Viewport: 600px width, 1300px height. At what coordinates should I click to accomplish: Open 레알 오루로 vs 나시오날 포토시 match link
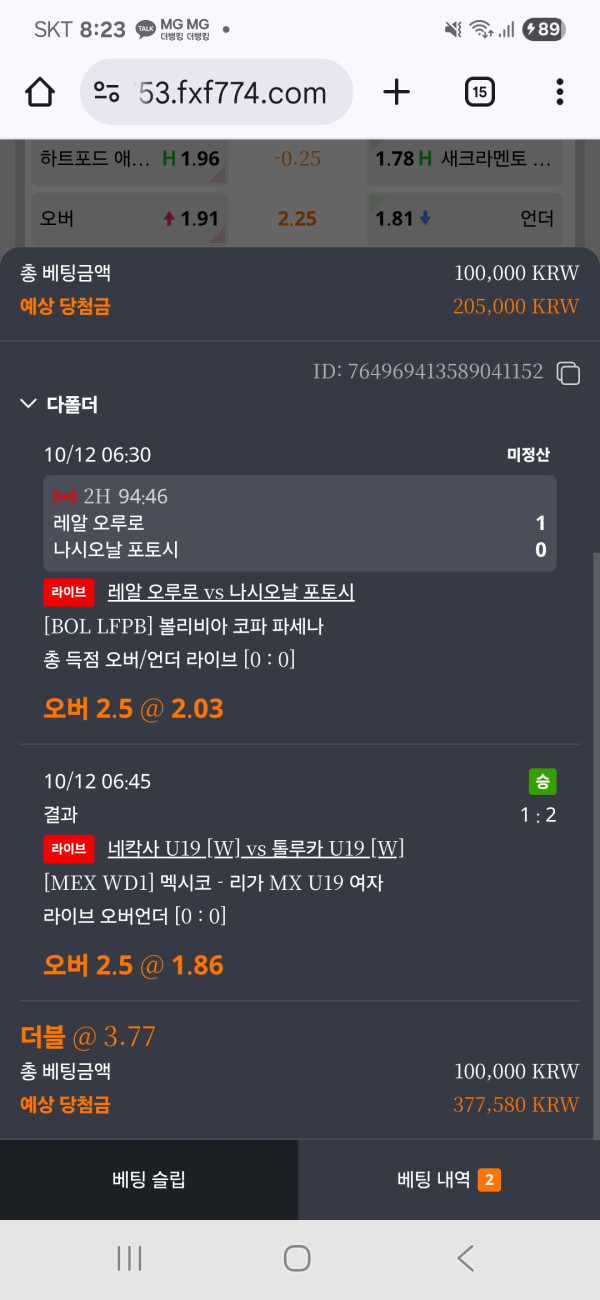point(231,592)
